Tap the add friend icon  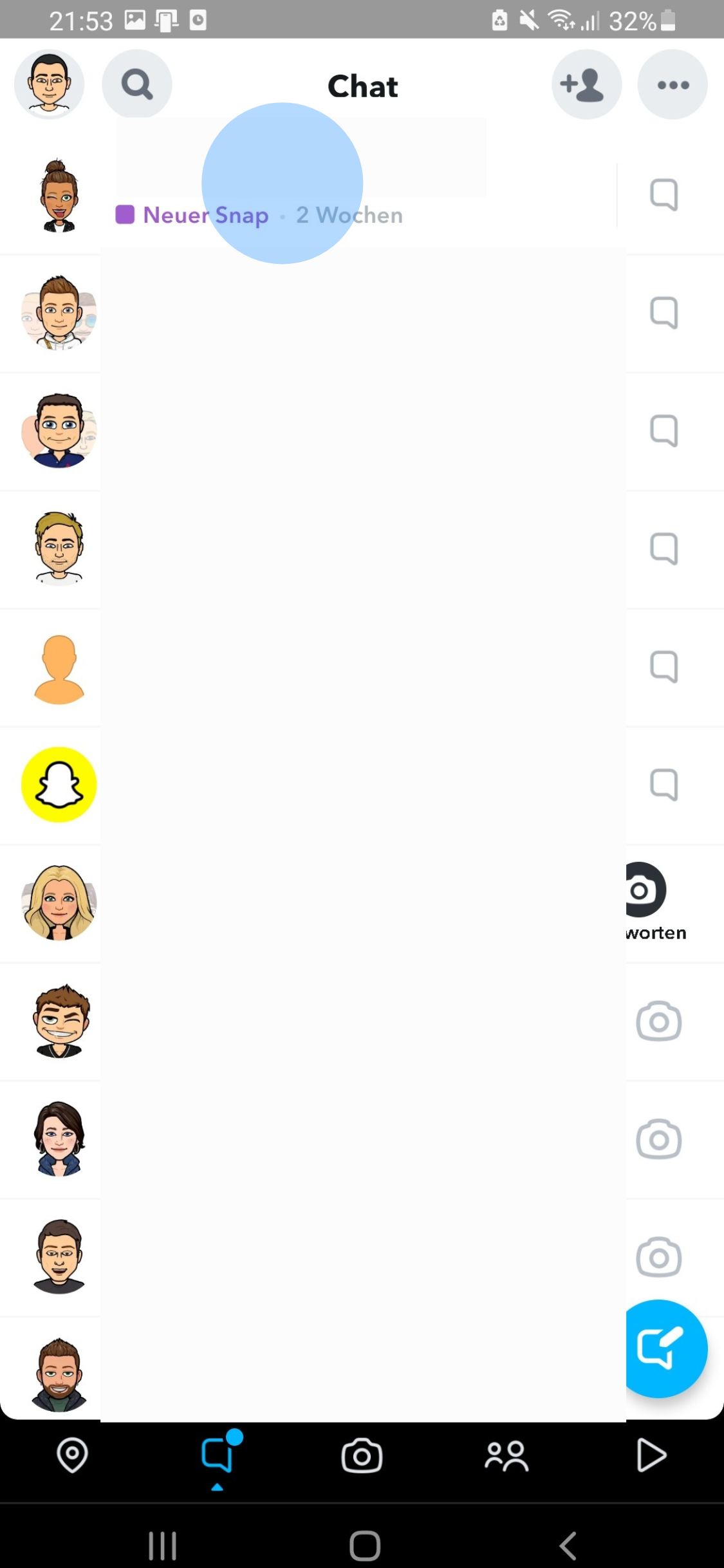[x=585, y=84]
